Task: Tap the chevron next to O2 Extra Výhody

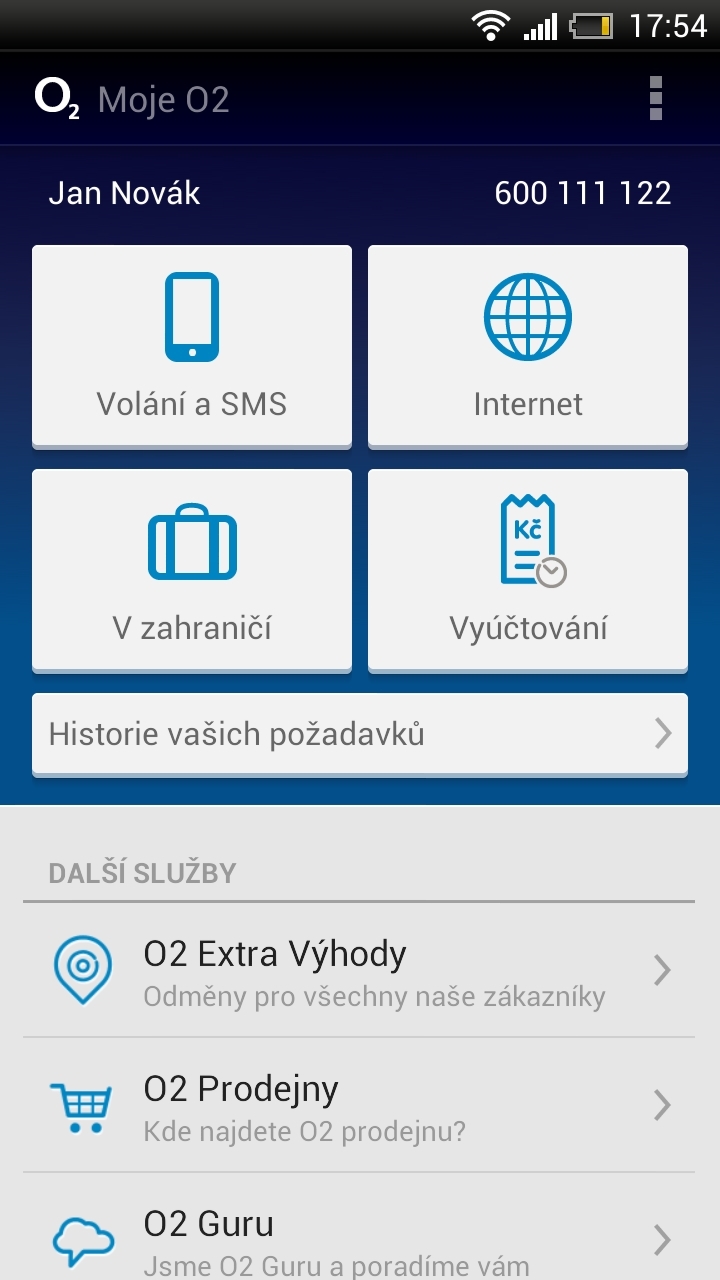Action: (662, 968)
